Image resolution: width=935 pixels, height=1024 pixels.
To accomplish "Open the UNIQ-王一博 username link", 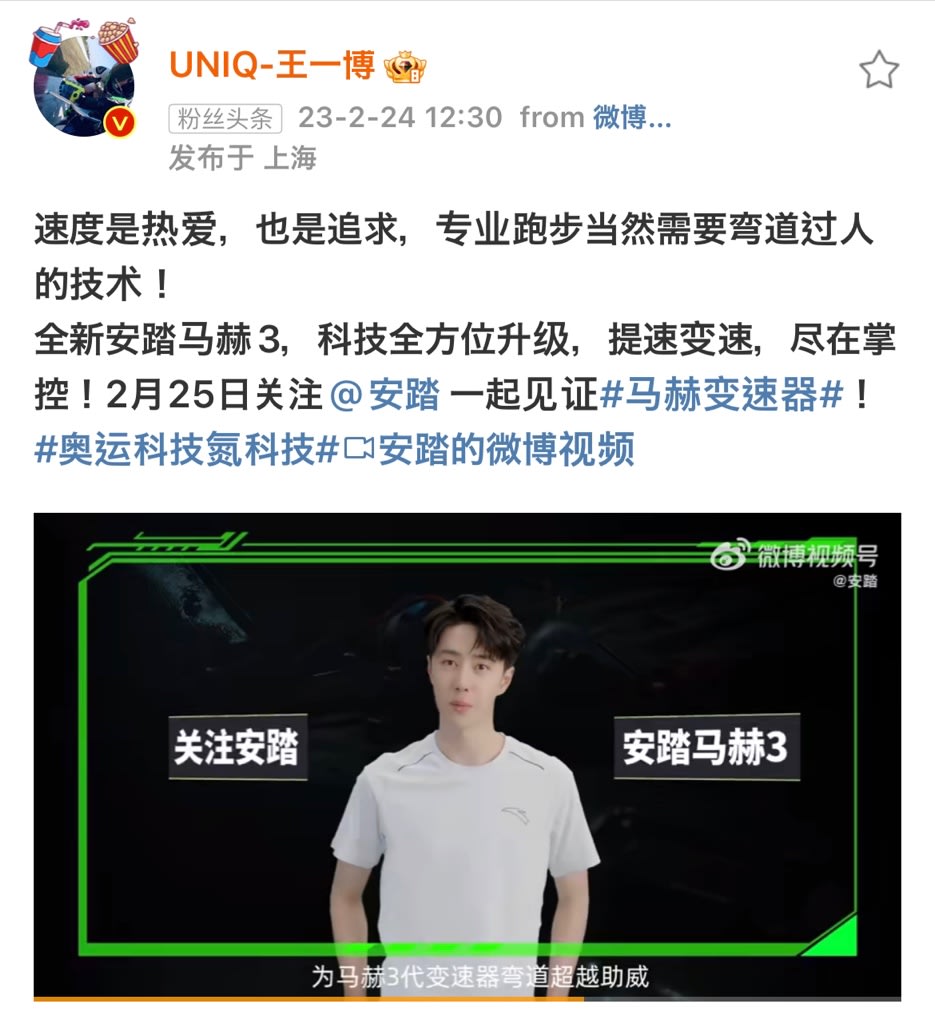I will pyautogui.click(x=272, y=66).
